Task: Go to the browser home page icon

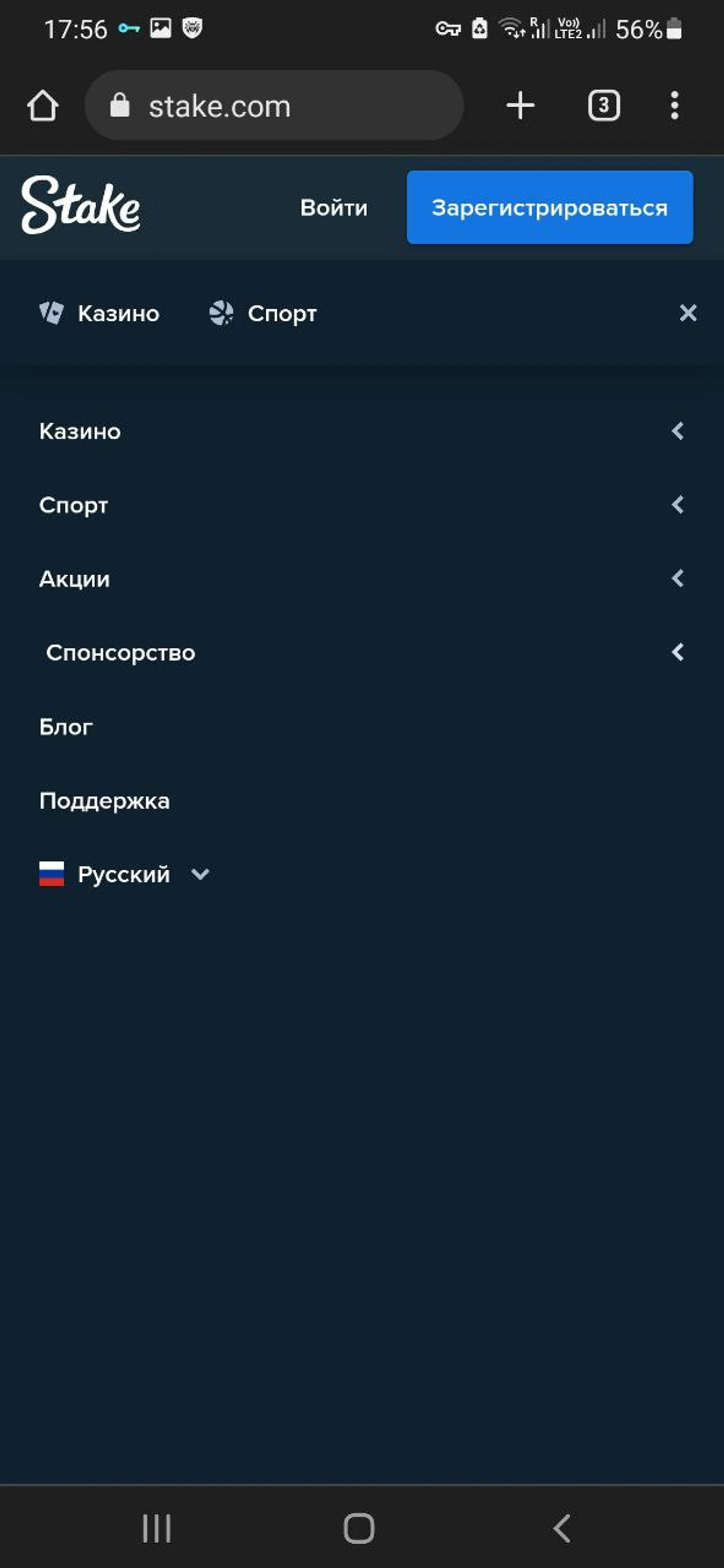Action: (x=43, y=105)
